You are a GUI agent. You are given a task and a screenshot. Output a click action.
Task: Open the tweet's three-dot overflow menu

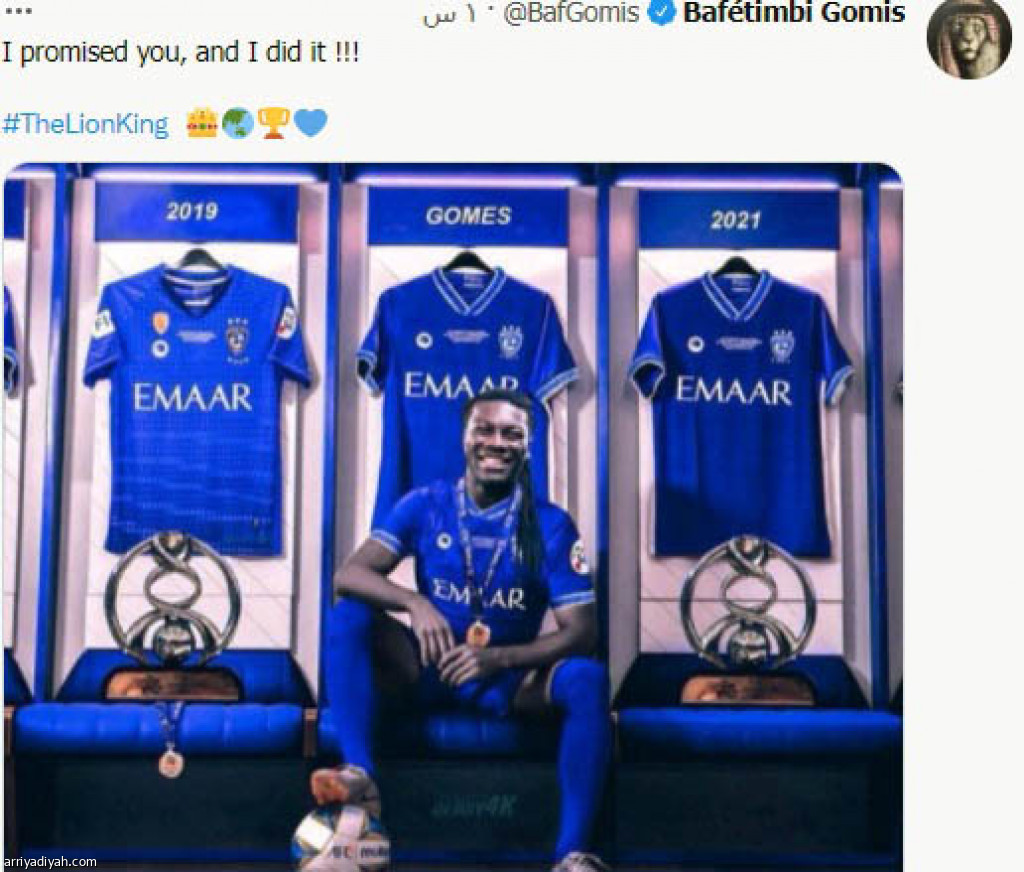[18, 12]
